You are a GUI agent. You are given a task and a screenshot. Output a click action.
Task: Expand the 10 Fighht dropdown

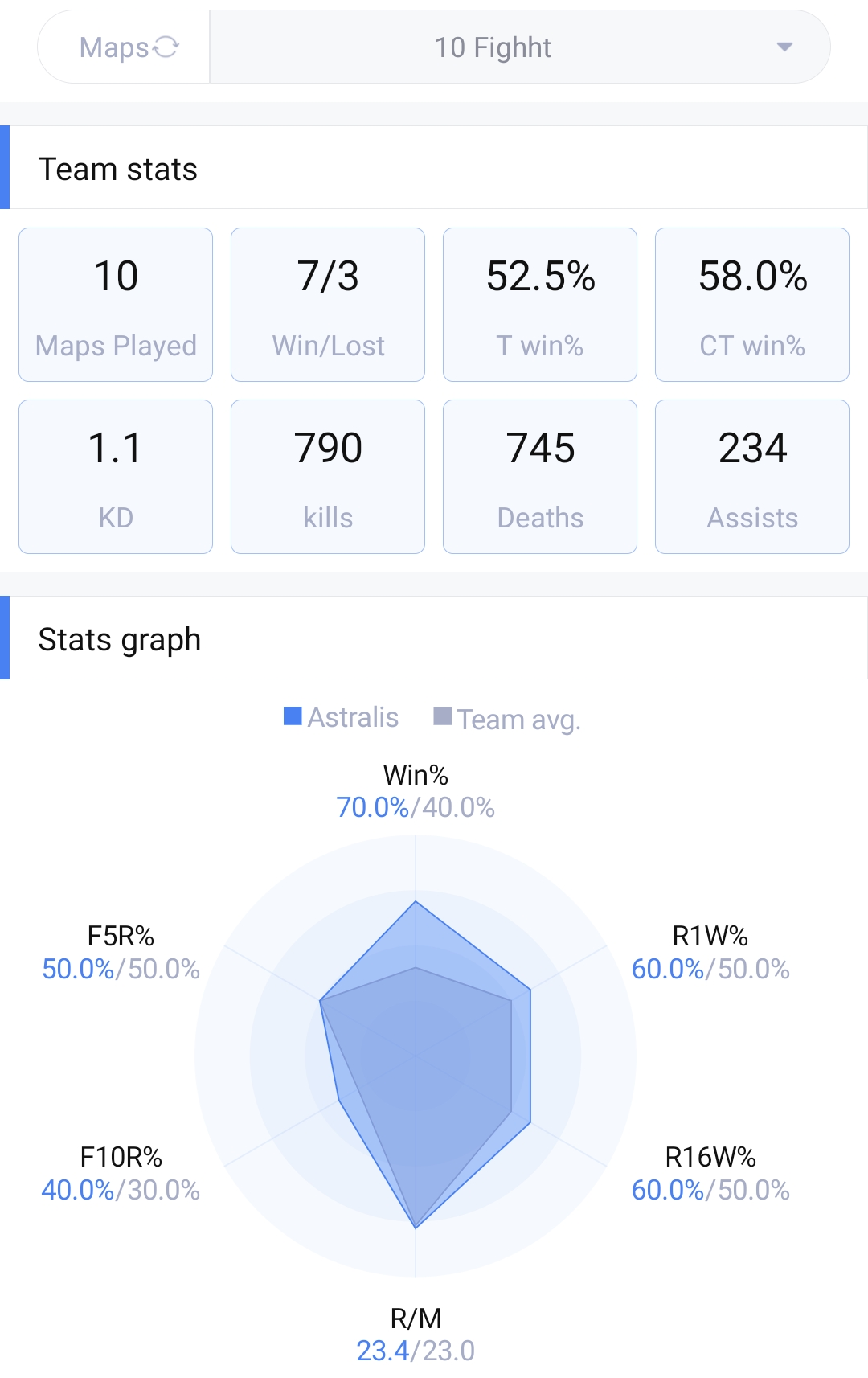point(519,47)
